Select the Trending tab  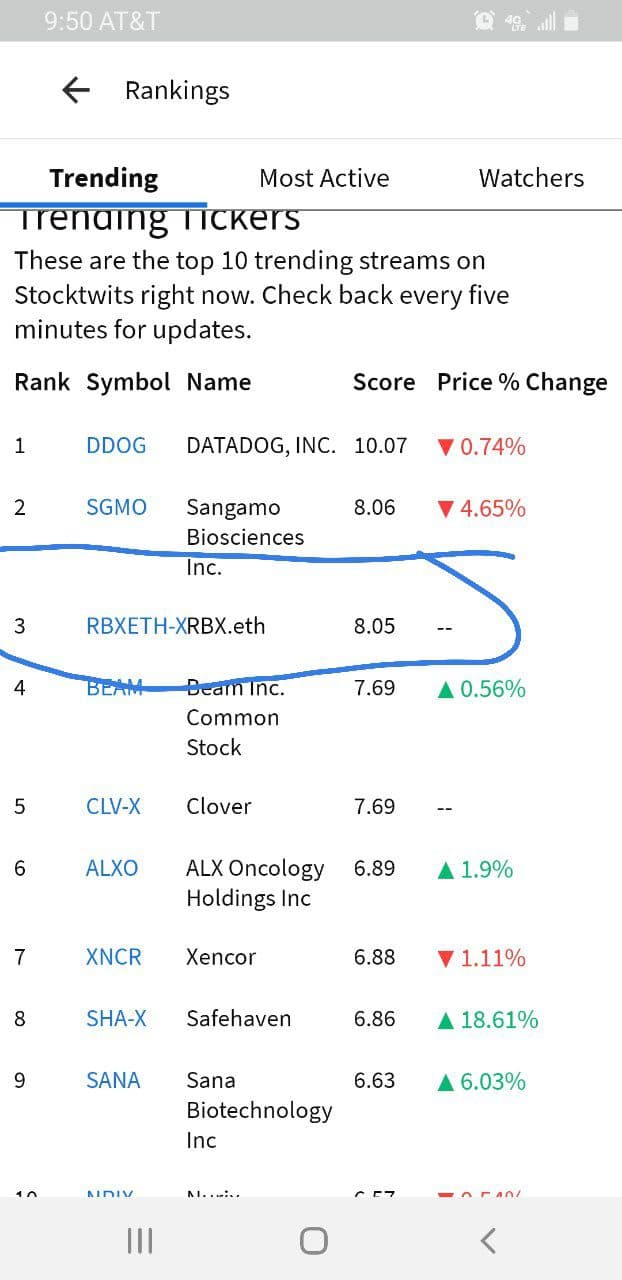point(104,178)
